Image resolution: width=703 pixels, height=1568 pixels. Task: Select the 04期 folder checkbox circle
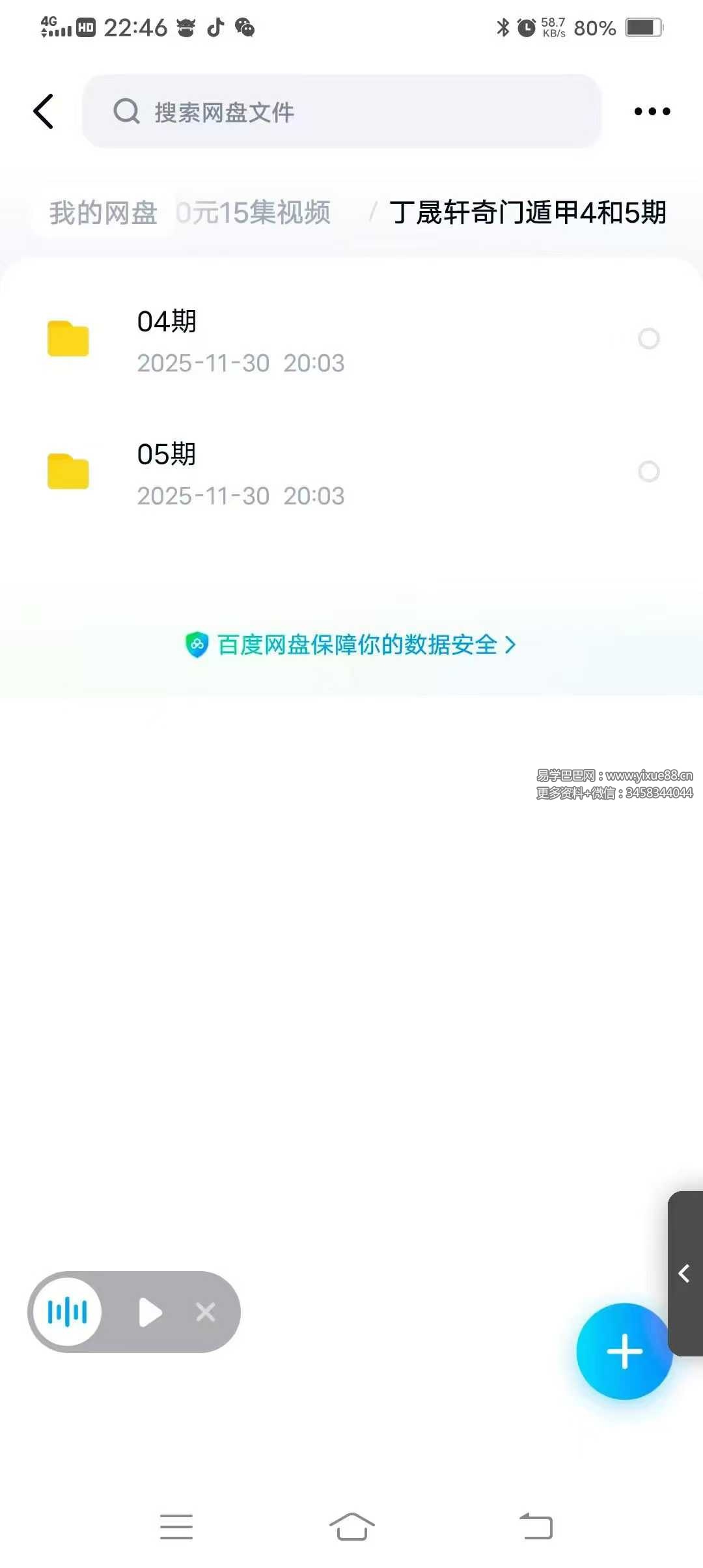648,339
